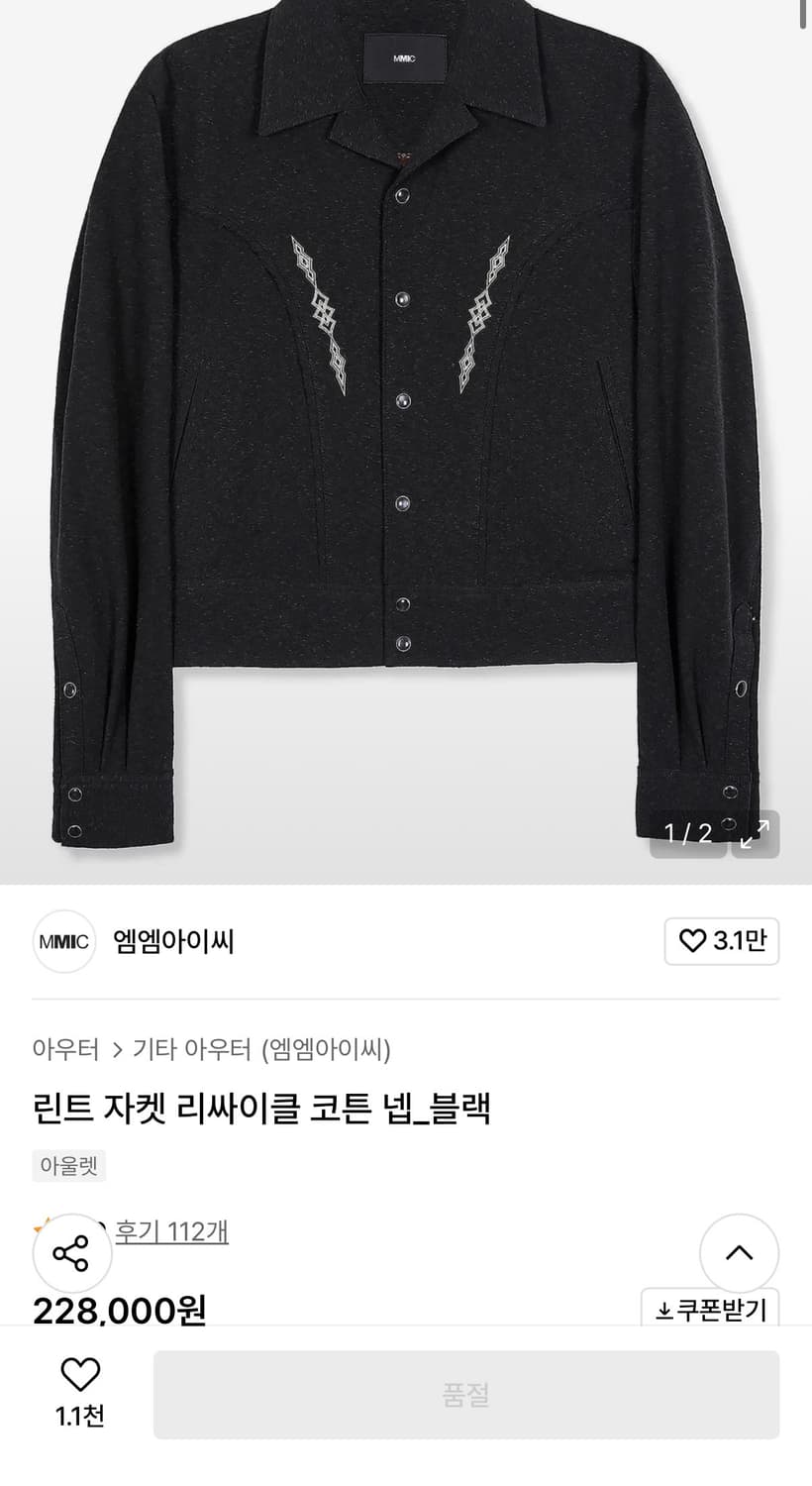Expand the product image to fullscreen
This screenshot has height=1486, width=812.
coord(756,837)
